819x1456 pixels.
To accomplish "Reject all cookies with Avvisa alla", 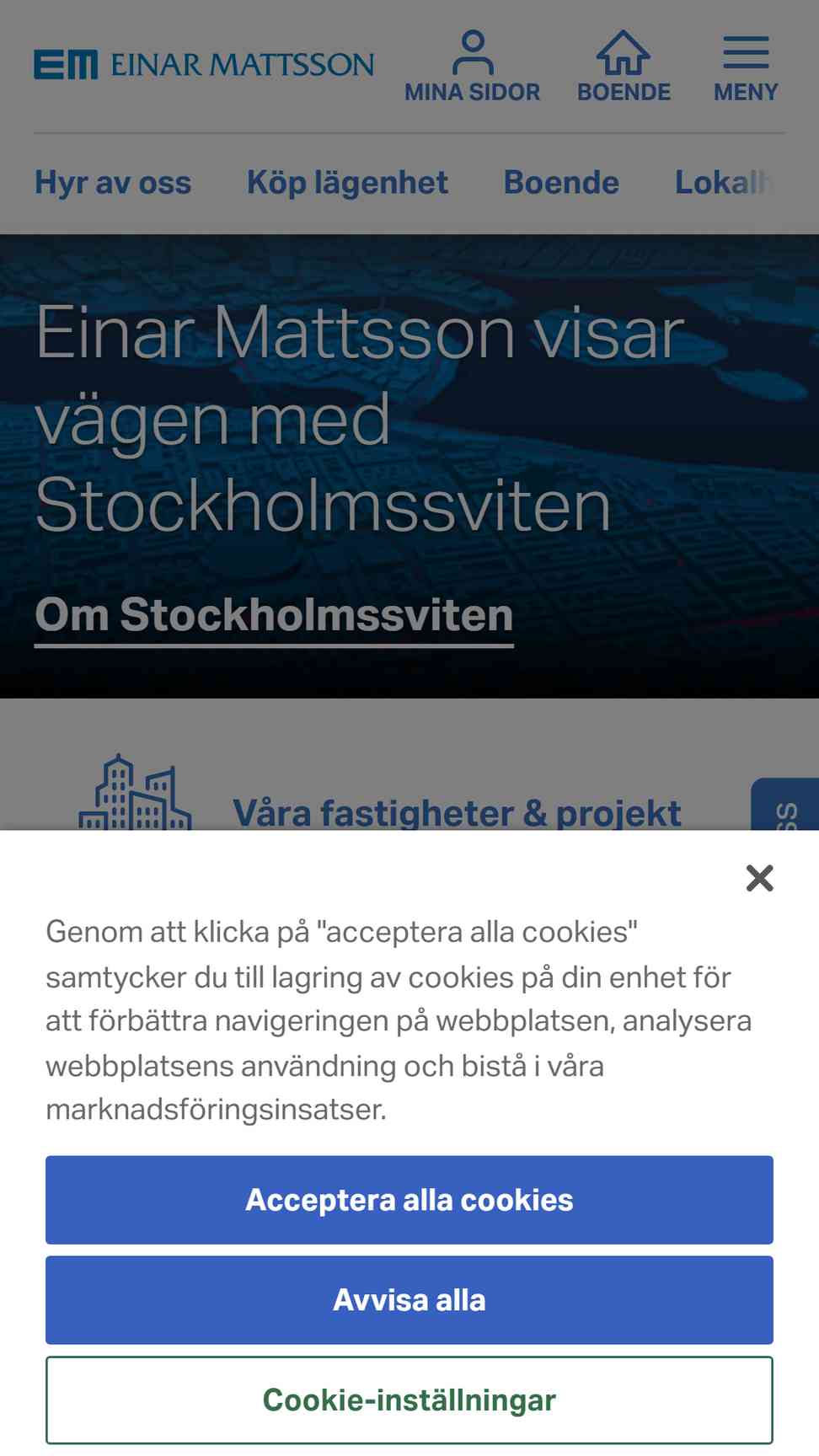I will 409,1300.
